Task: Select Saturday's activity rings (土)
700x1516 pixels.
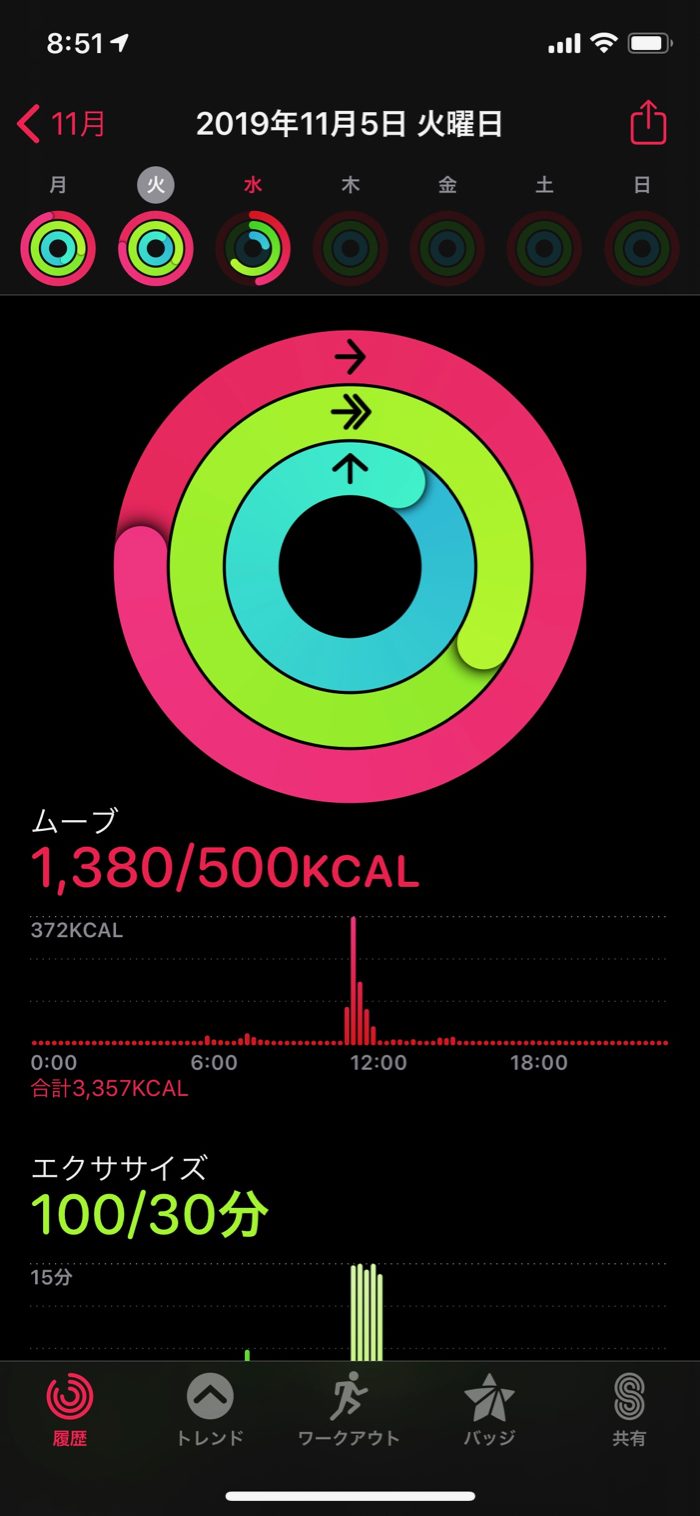Action: tap(544, 248)
